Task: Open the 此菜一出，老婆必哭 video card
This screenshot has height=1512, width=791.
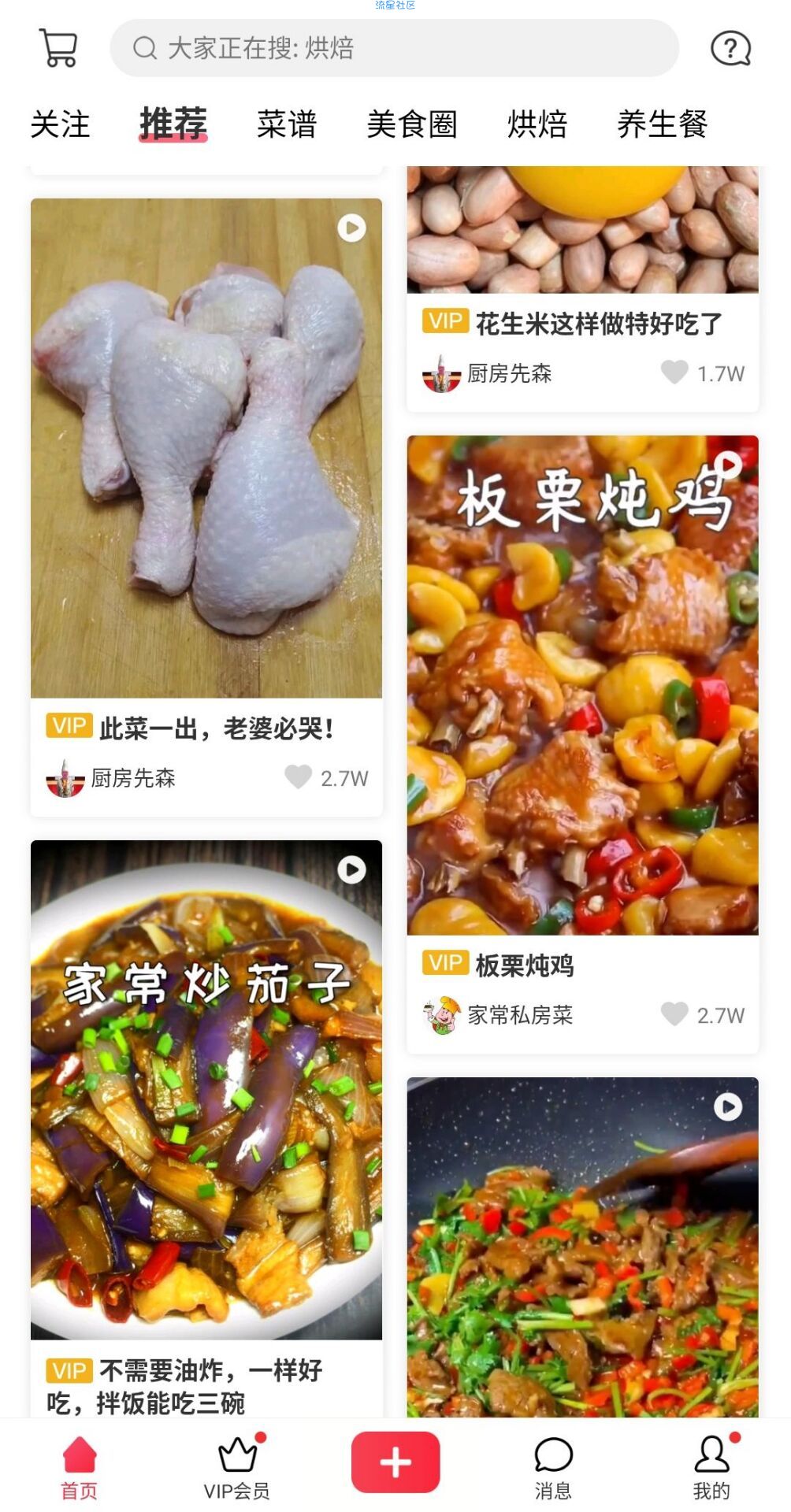Action: [x=206, y=449]
